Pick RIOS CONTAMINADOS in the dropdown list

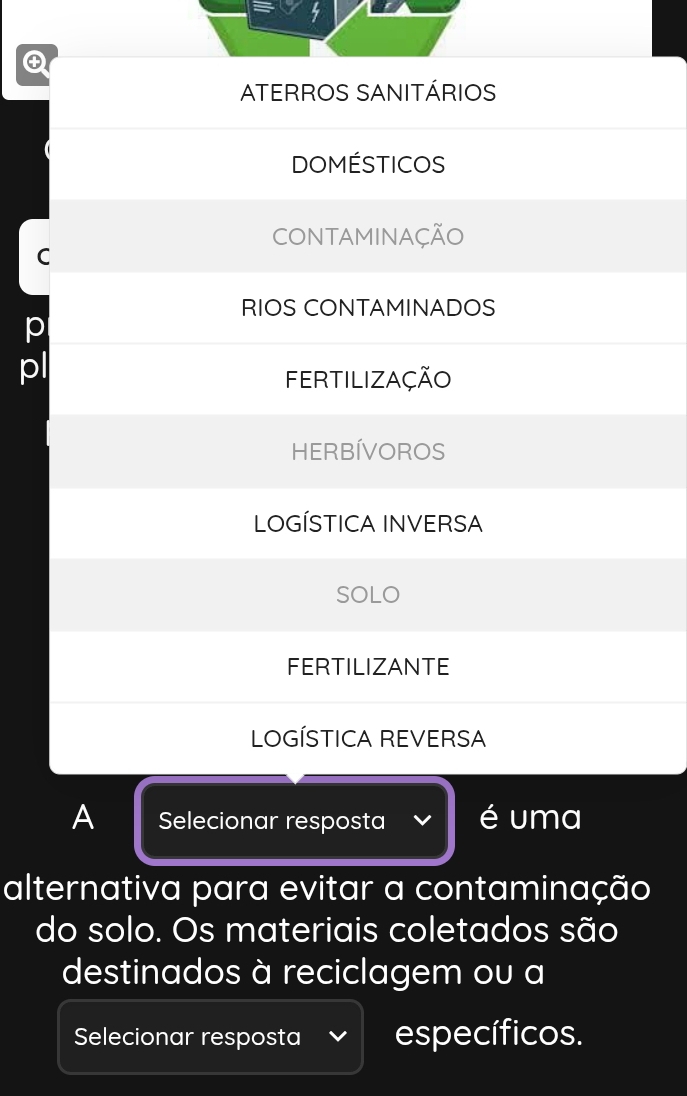[x=368, y=308]
